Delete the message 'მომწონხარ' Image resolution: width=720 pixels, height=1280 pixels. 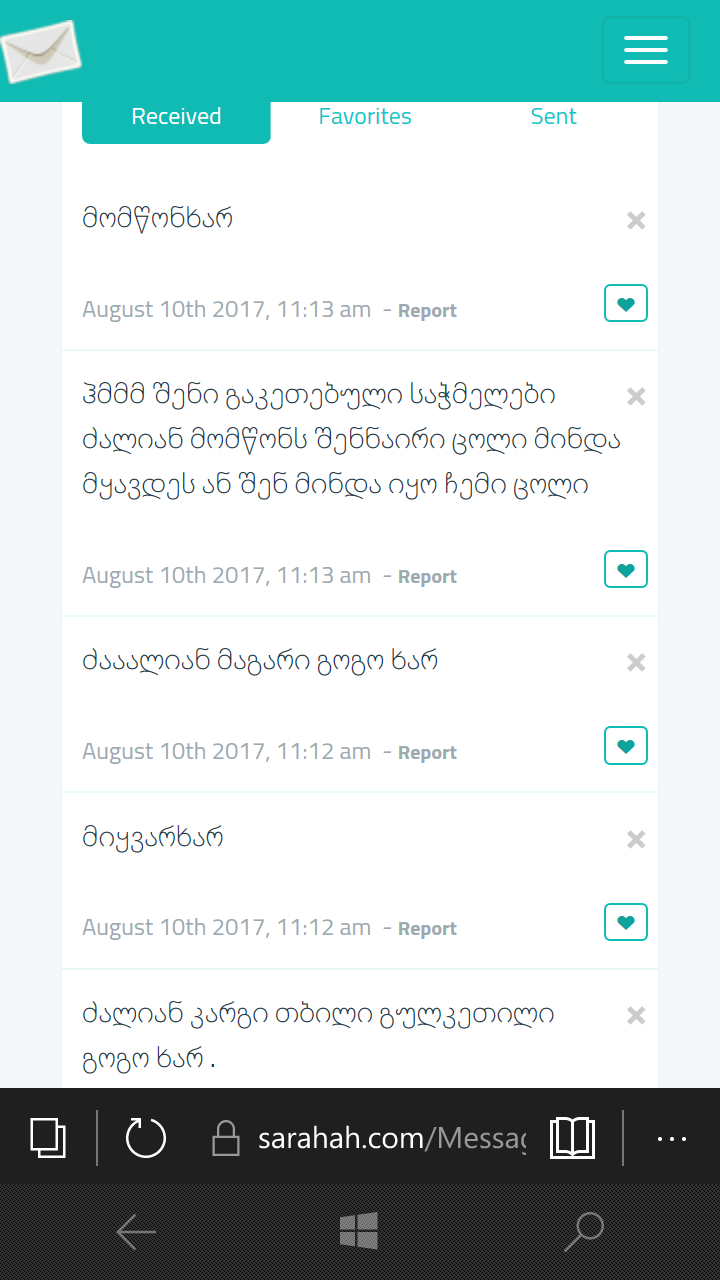636,221
